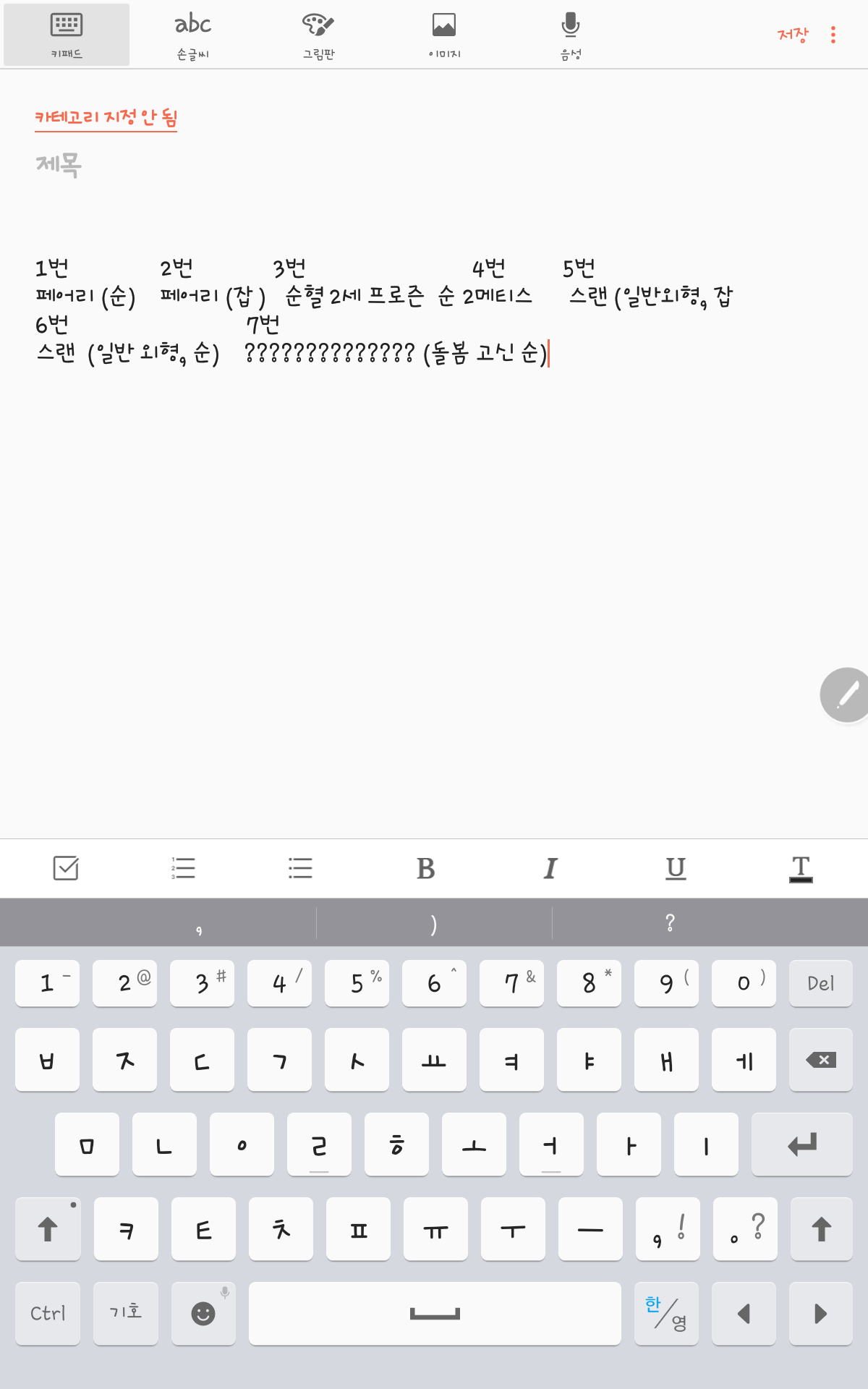
Task: Insert an image with 이미지
Action: [x=444, y=35]
